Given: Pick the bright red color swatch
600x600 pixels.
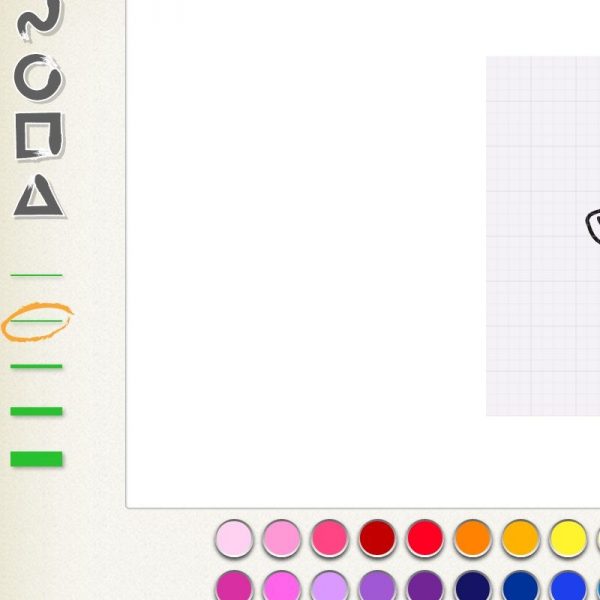Looking at the screenshot, I should 424,538.
